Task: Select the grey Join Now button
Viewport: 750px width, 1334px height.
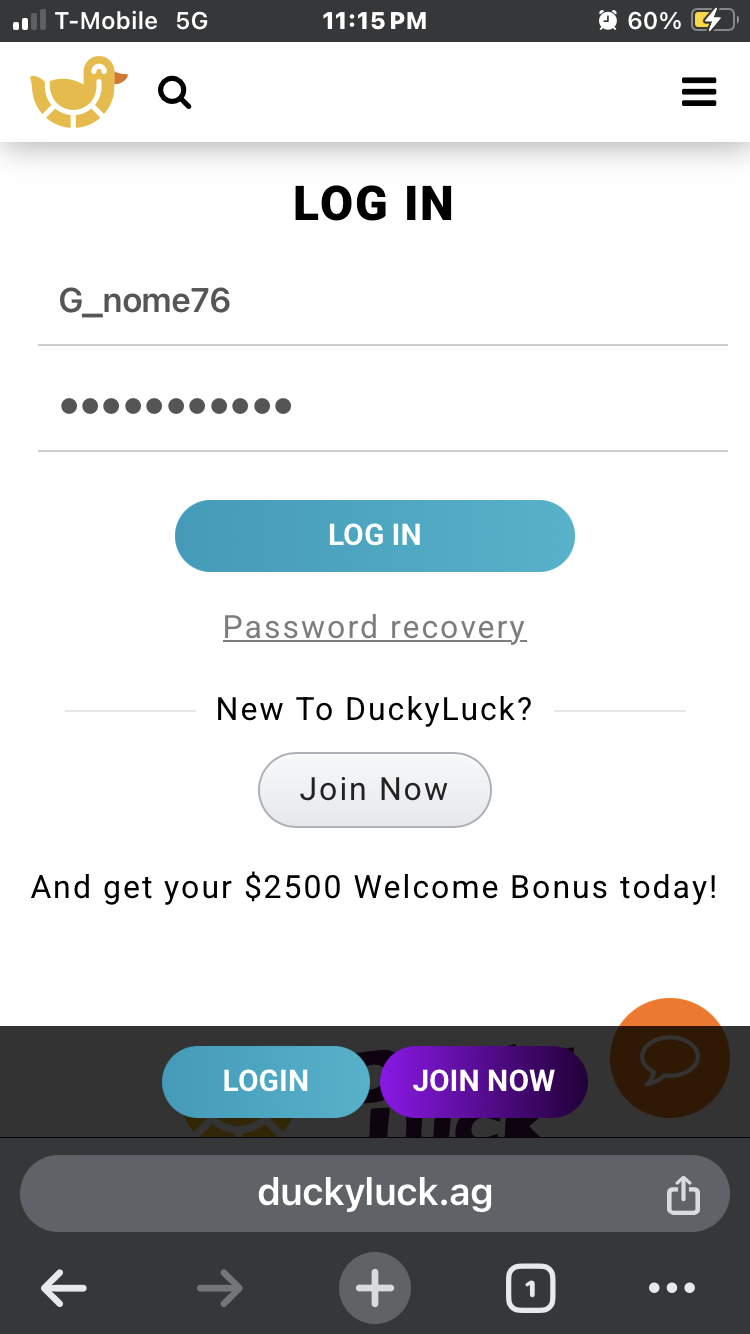Action: [x=375, y=789]
